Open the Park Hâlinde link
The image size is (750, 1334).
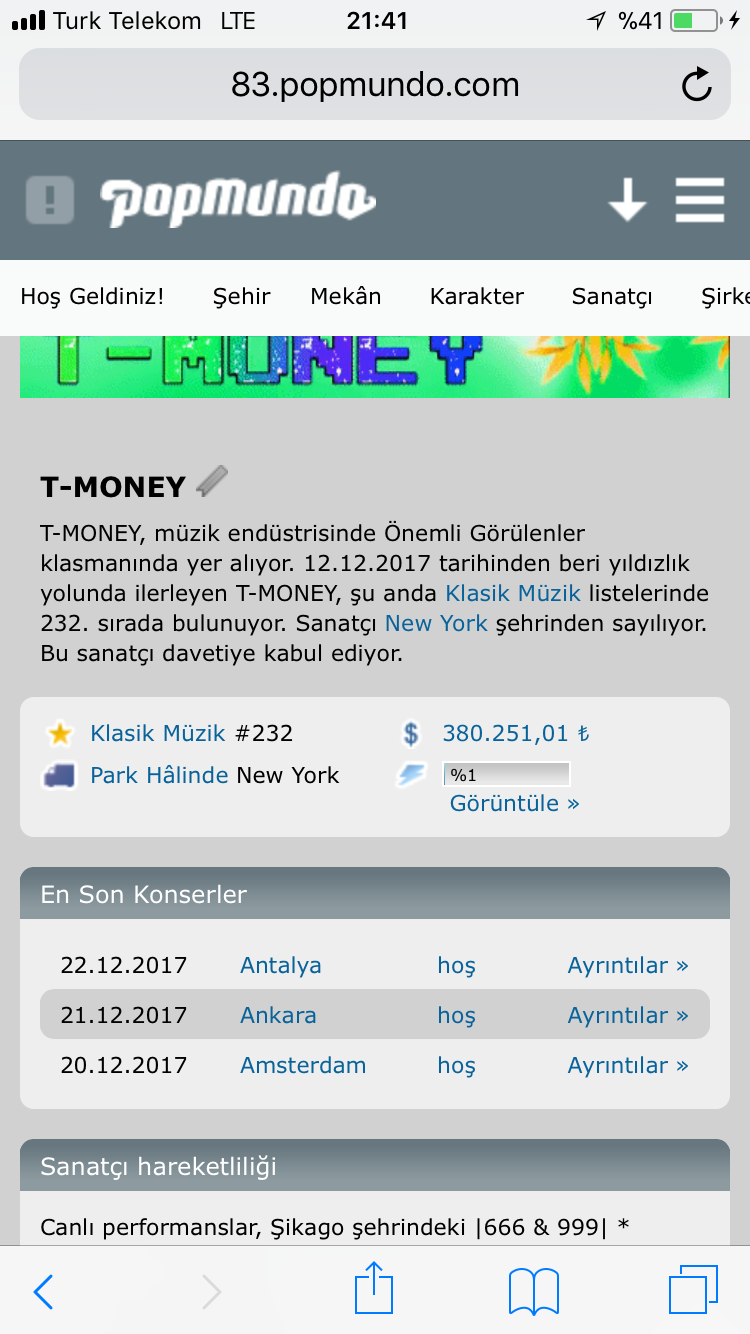coord(159,775)
